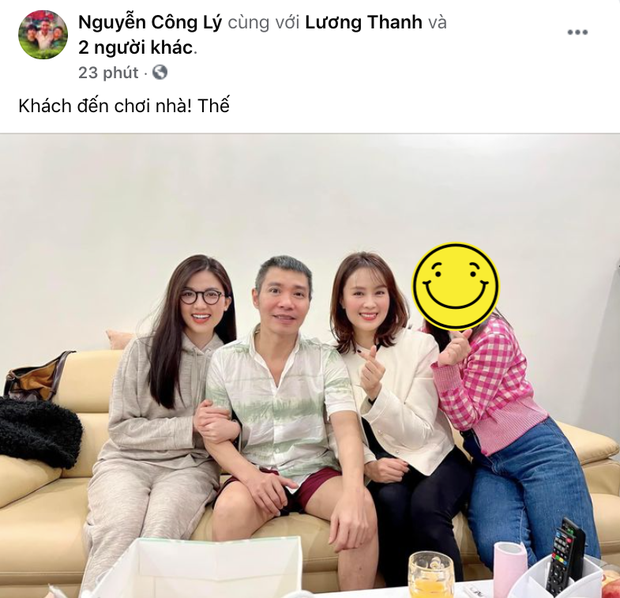
Task: Tap the 23 phút timestamp link
Action: (x=108, y=72)
